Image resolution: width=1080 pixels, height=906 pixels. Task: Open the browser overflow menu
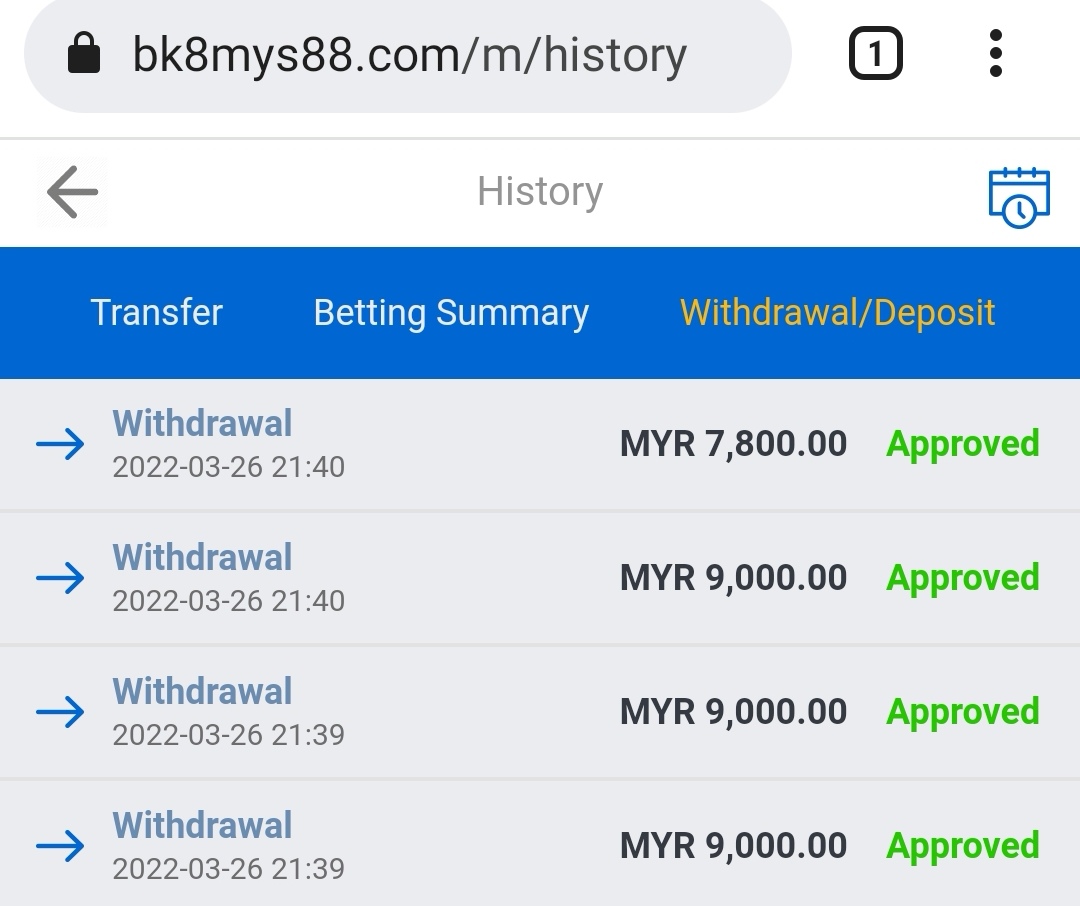(x=995, y=54)
